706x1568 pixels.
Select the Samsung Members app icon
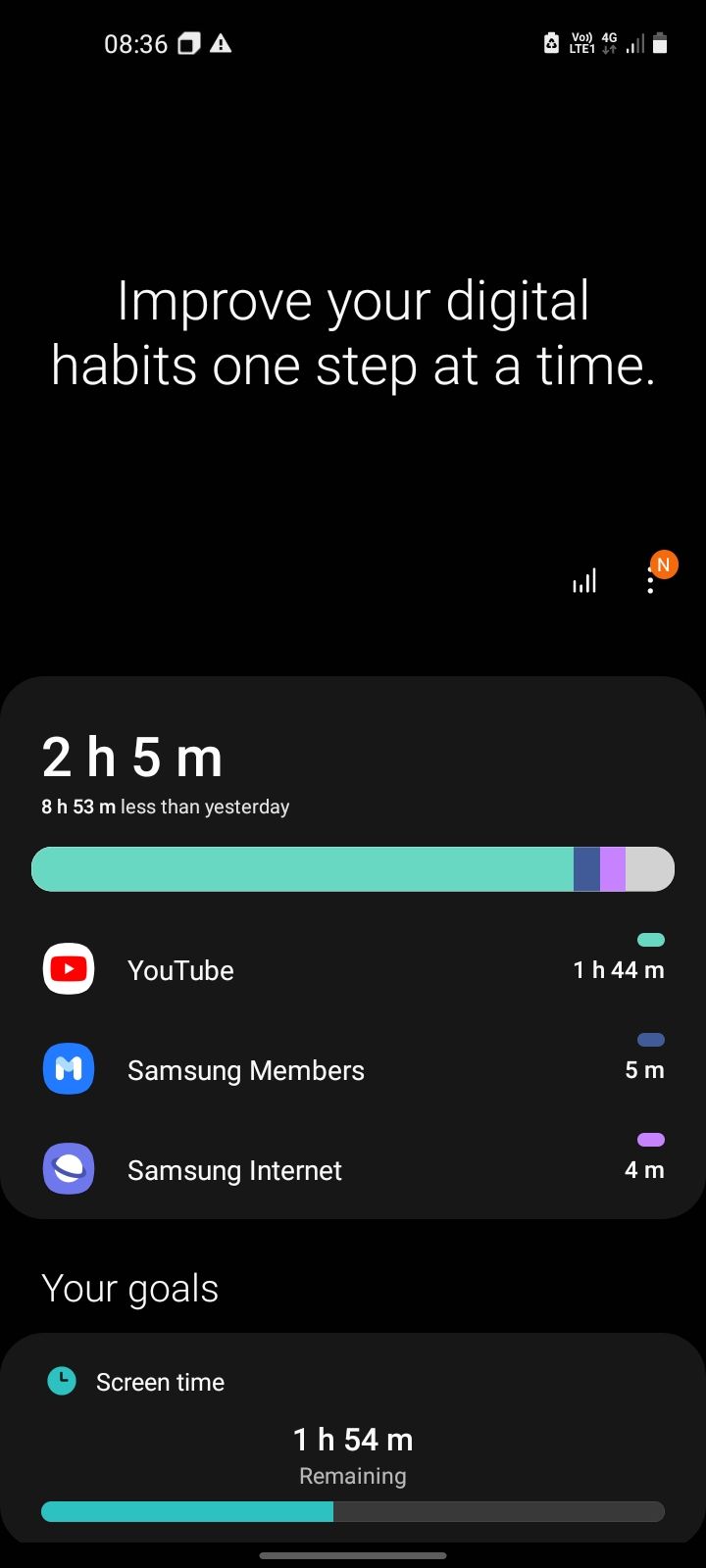tap(68, 1068)
